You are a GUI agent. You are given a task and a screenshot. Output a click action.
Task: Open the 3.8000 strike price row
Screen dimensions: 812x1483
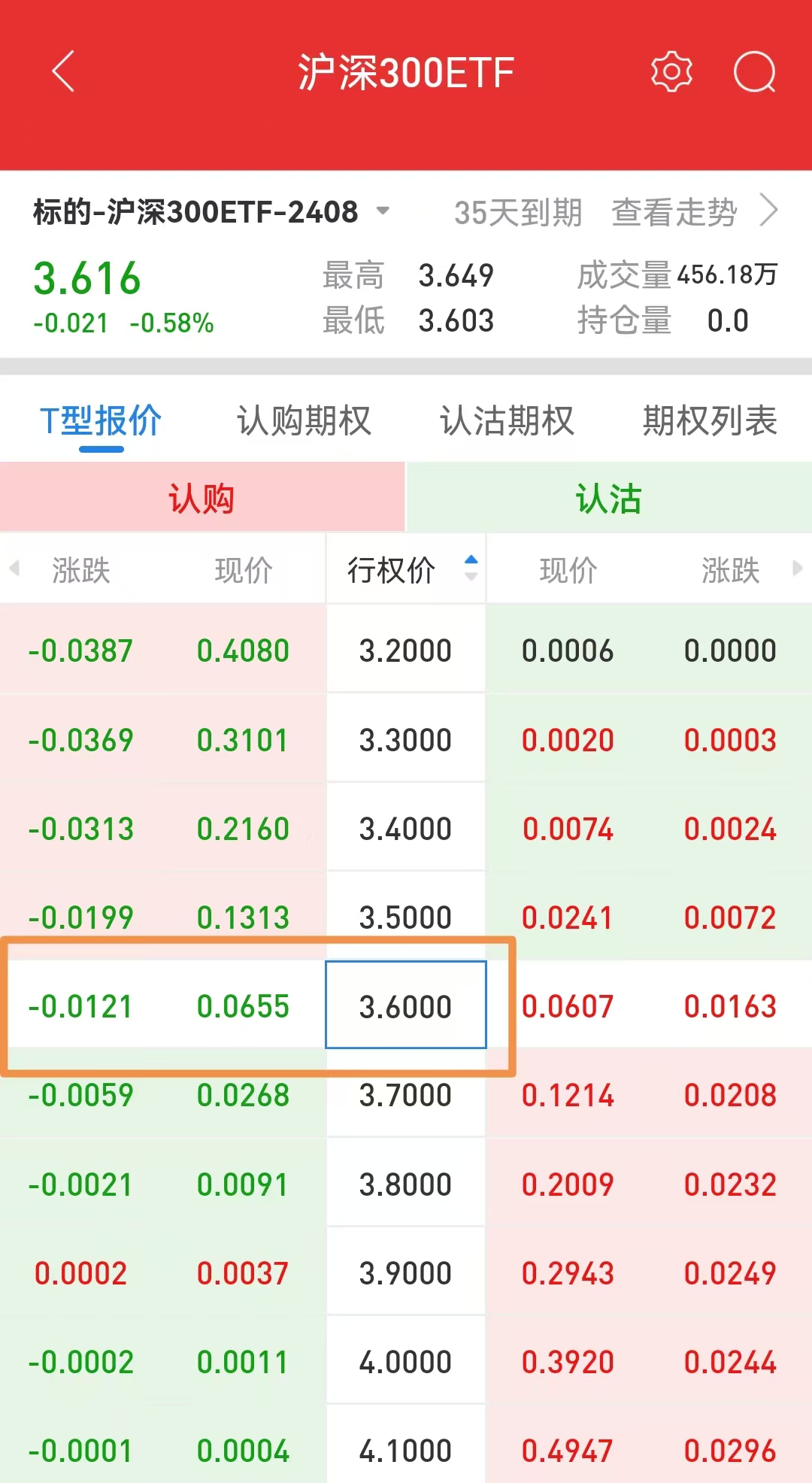pyautogui.click(x=405, y=1184)
